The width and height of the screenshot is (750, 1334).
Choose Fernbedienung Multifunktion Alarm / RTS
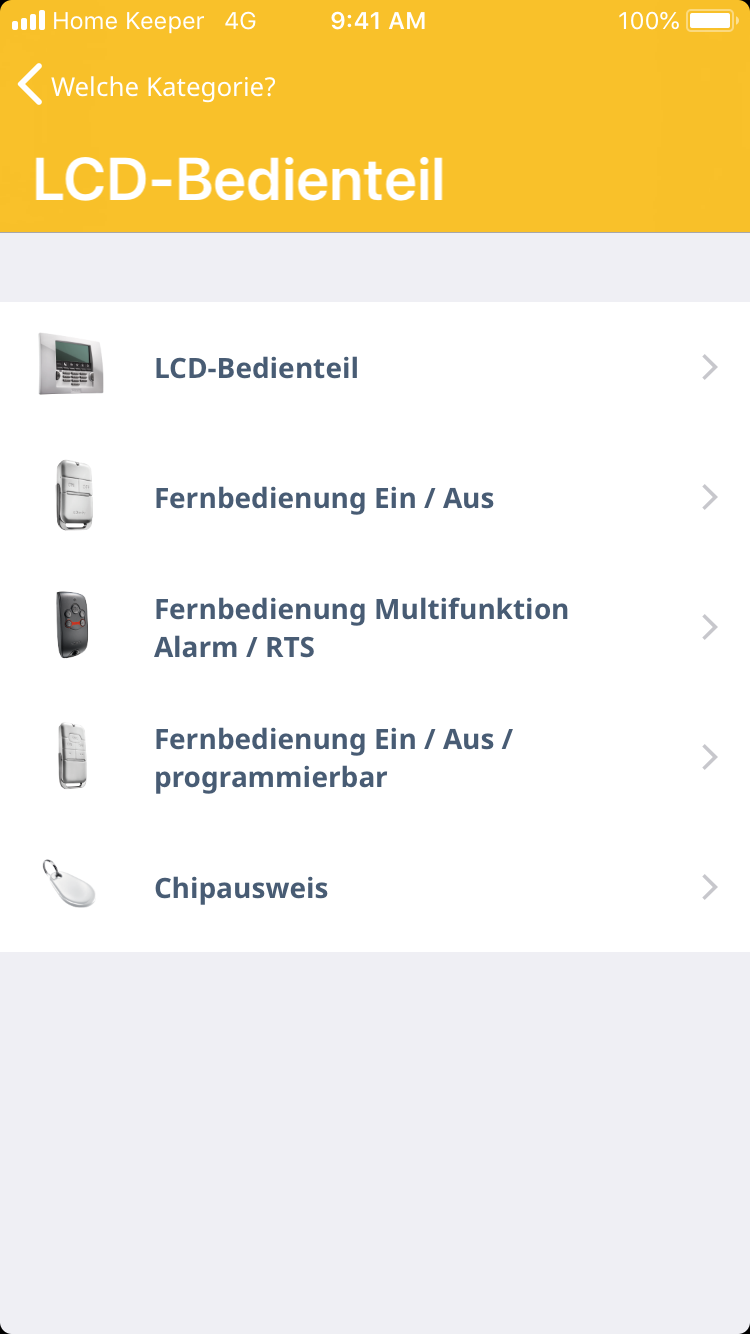point(375,628)
